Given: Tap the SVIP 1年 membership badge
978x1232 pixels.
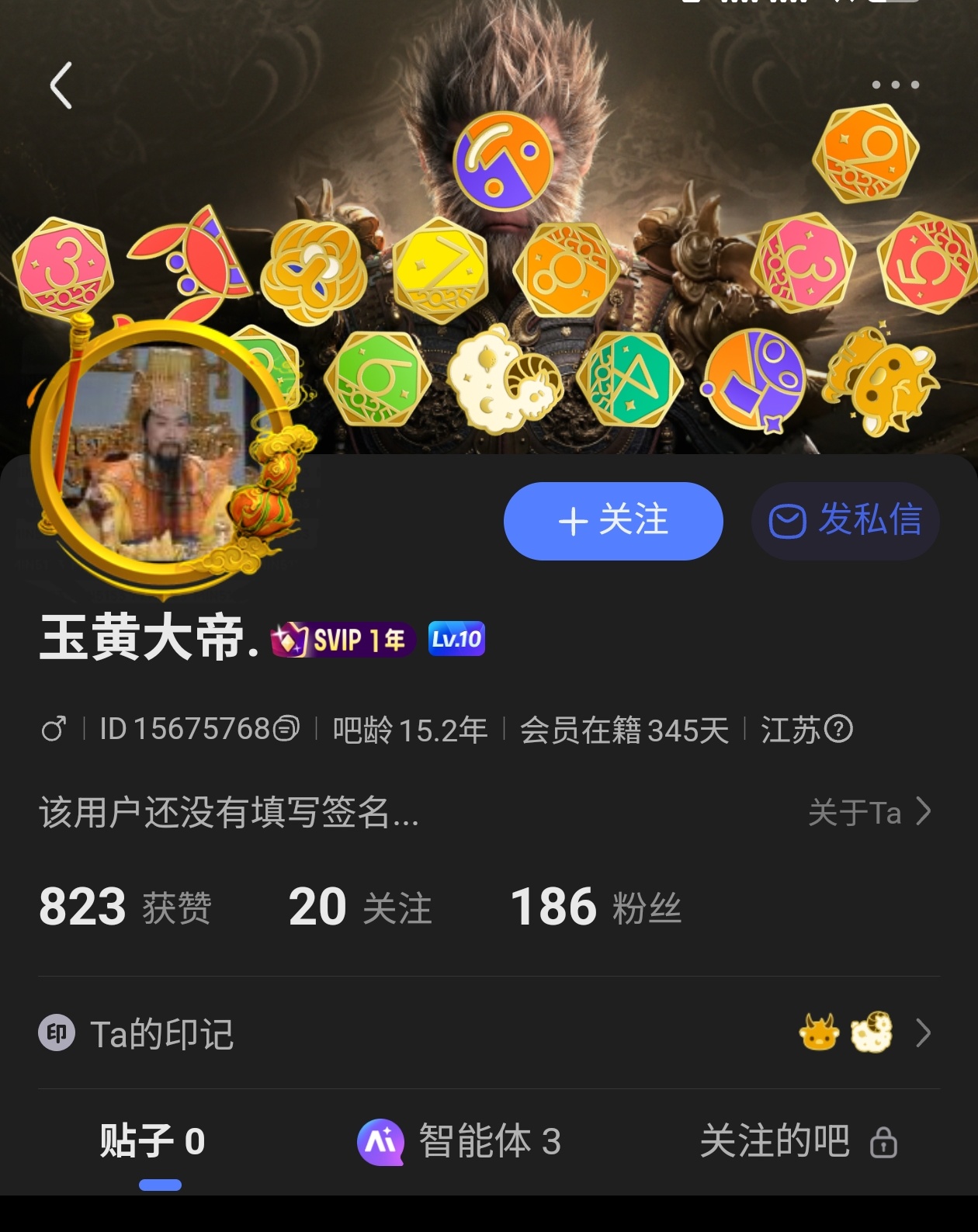Looking at the screenshot, I should [343, 640].
